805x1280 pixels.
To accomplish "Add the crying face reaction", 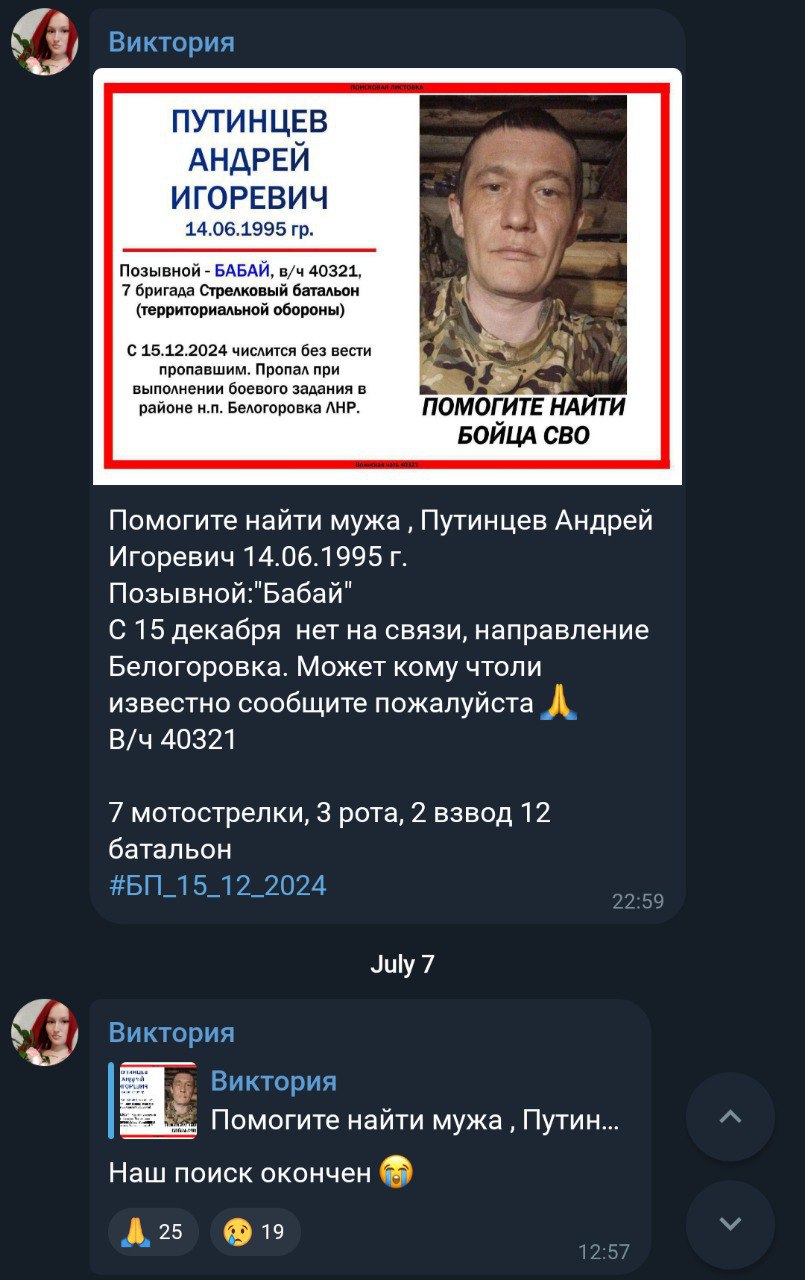I will point(254,1232).
